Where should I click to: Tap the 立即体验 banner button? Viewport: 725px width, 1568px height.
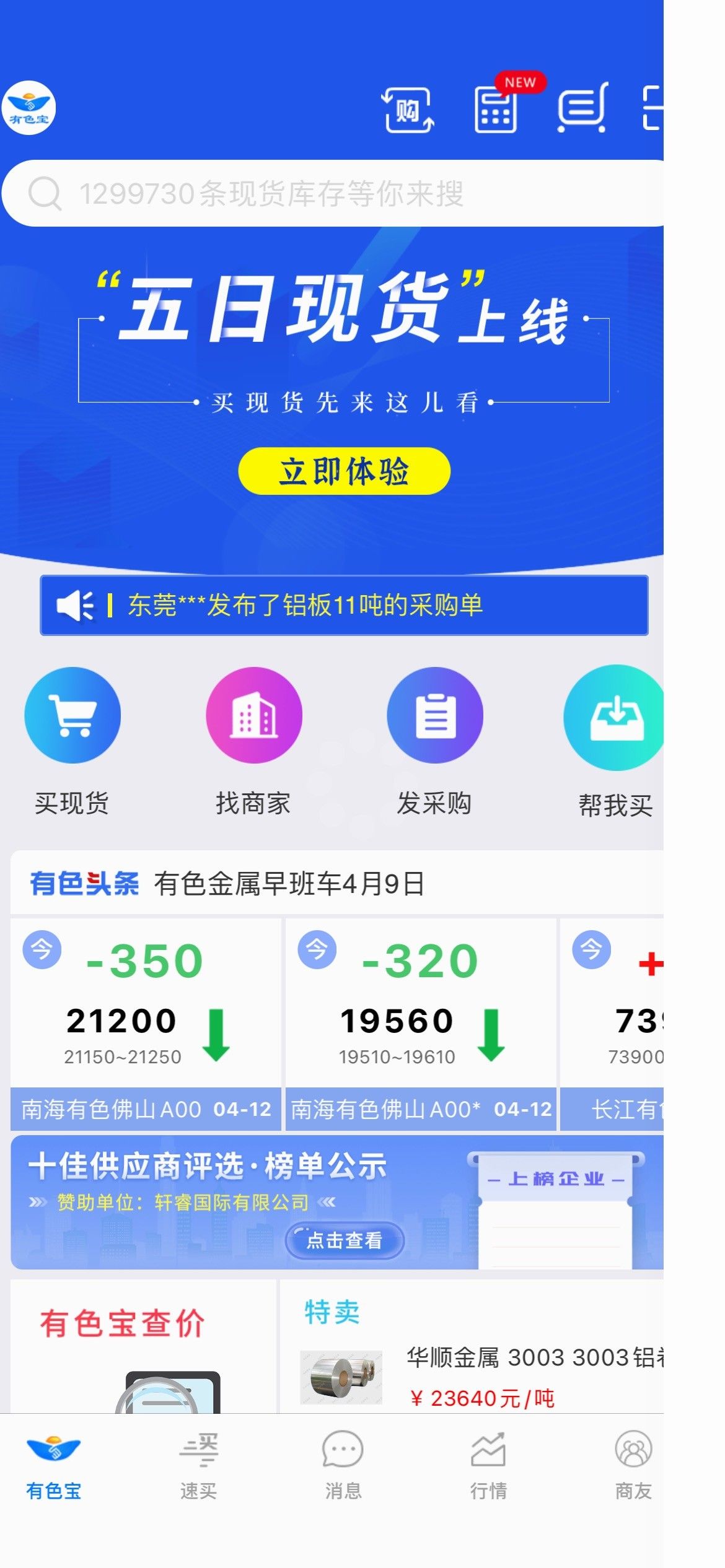tap(344, 471)
